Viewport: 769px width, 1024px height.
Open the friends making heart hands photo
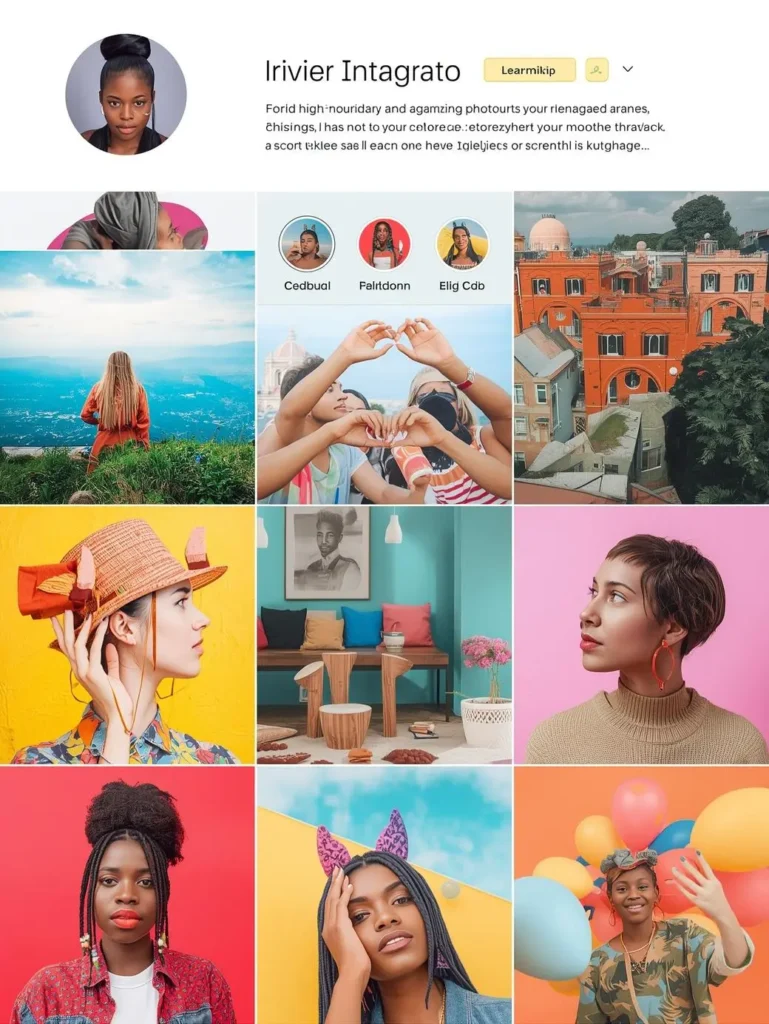pos(385,405)
